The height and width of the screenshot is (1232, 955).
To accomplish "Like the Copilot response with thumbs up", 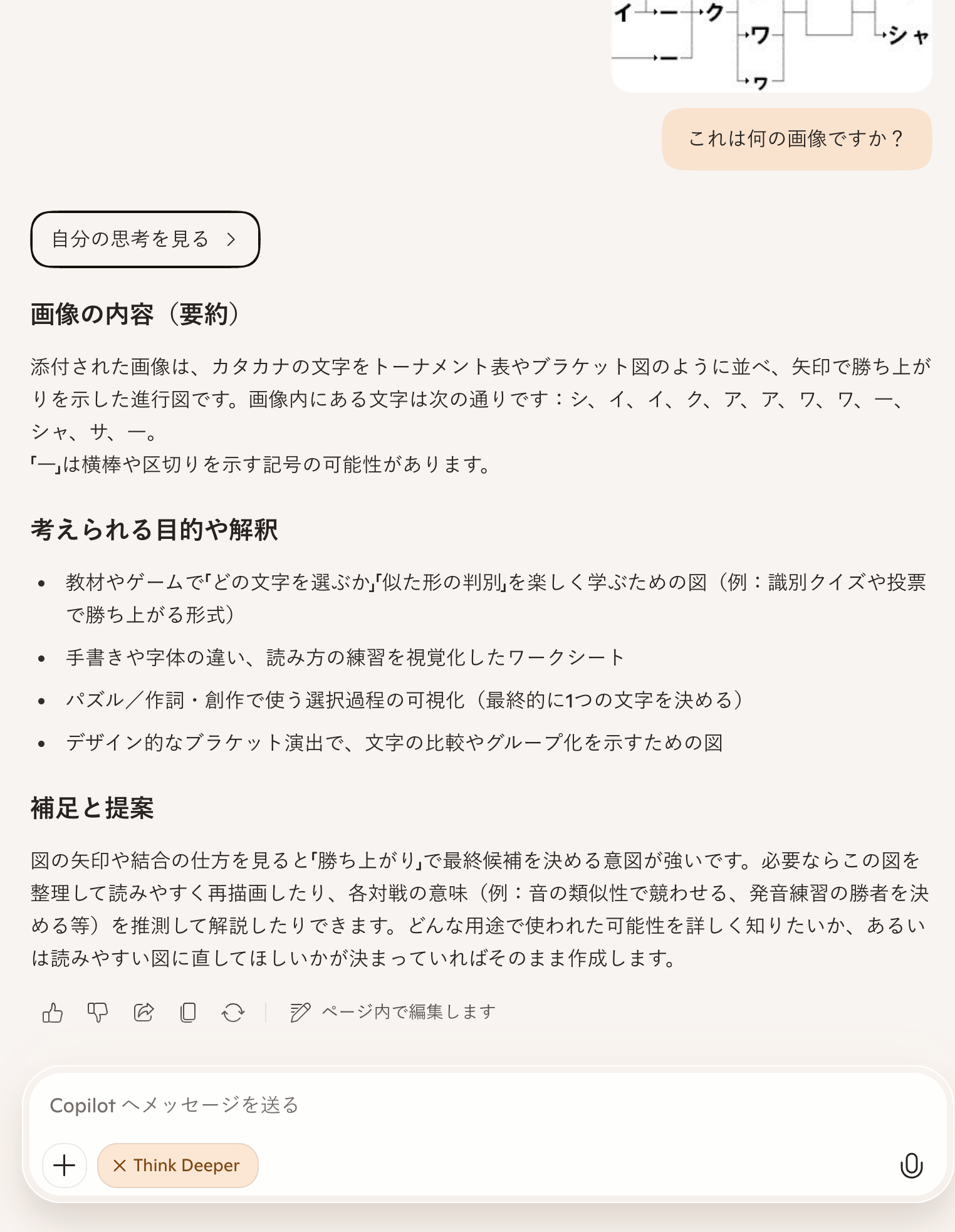I will tap(53, 1012).
